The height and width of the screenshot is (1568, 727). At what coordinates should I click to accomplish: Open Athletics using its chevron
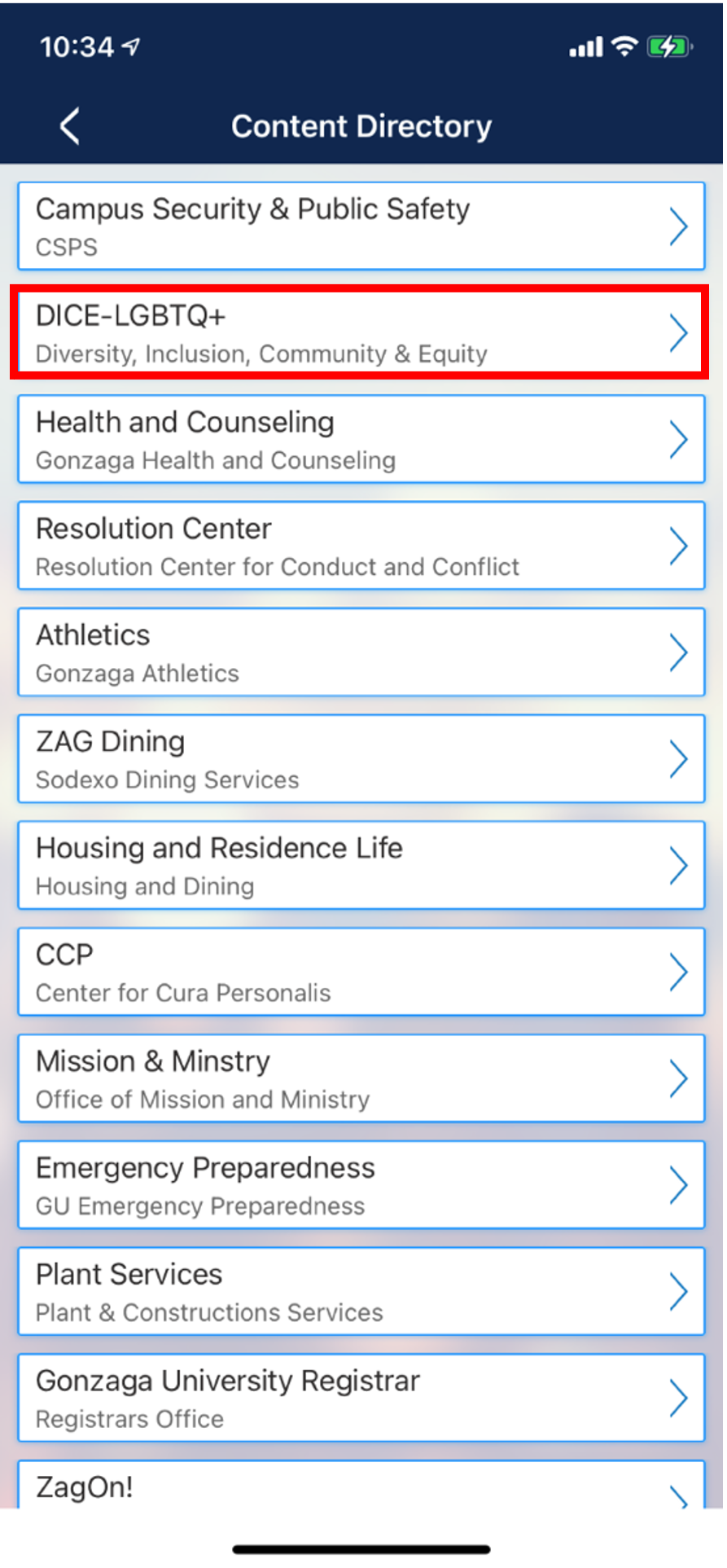679,652
